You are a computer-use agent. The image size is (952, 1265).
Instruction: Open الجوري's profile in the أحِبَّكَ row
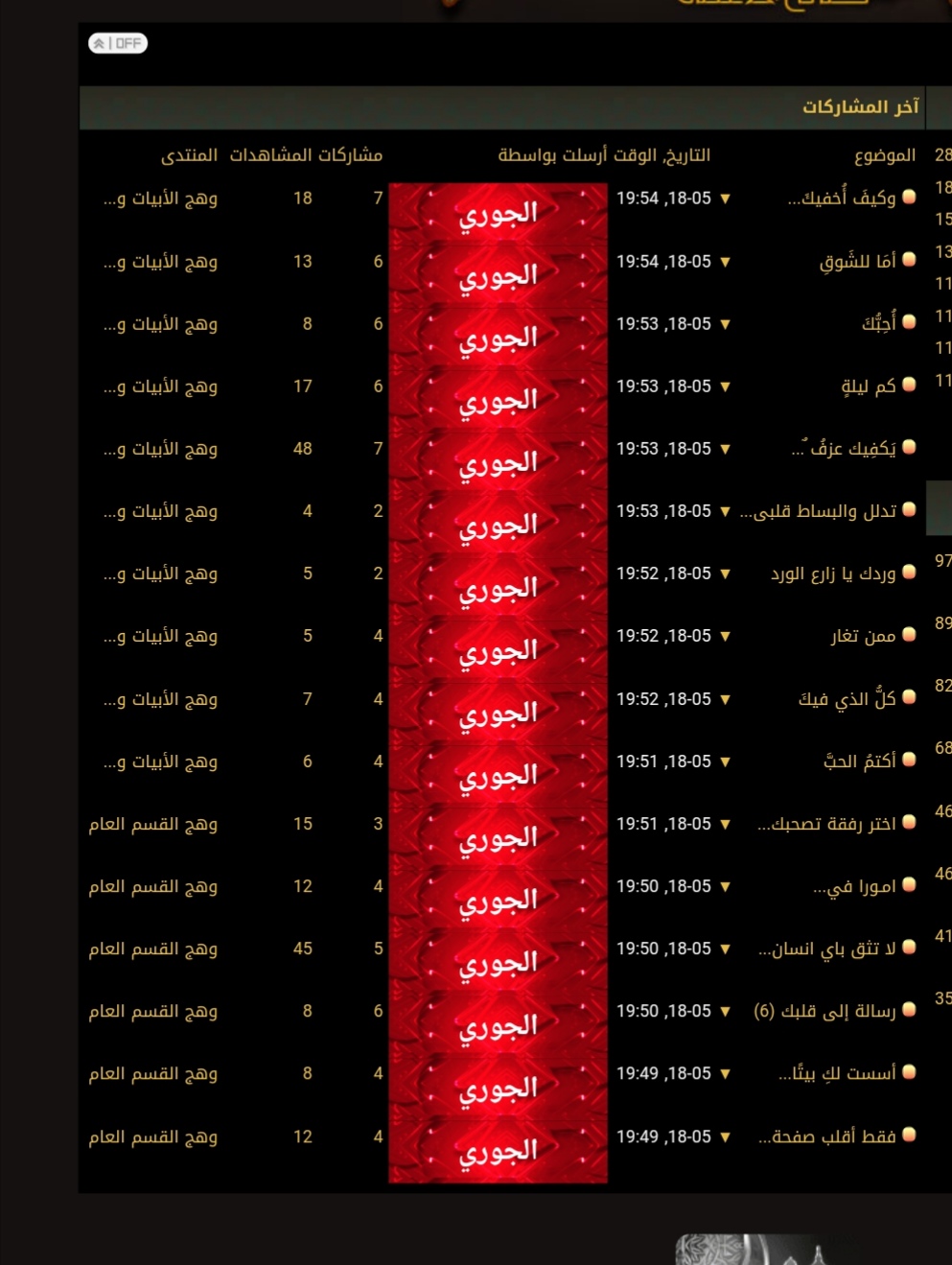[498, 339]
